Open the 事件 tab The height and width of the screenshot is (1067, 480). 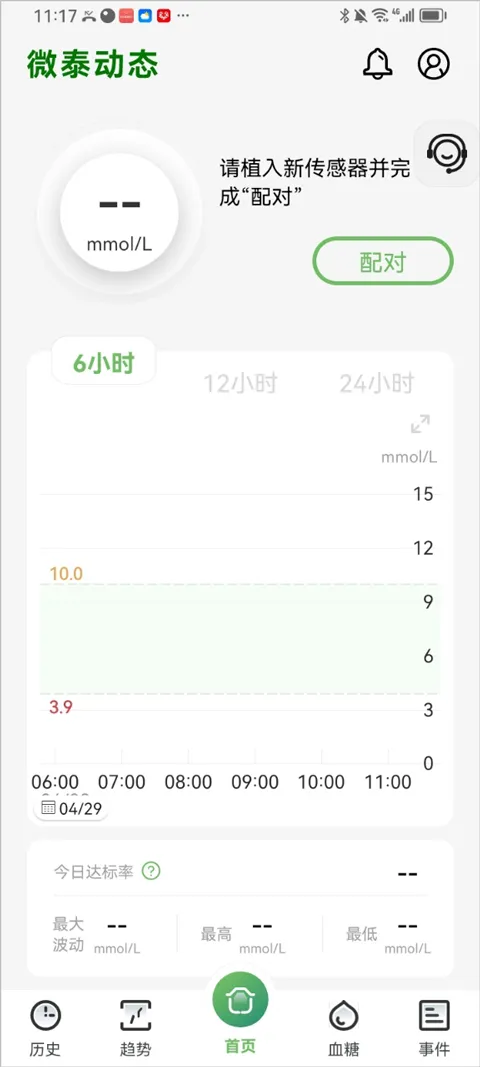[x=434, y=1028]
